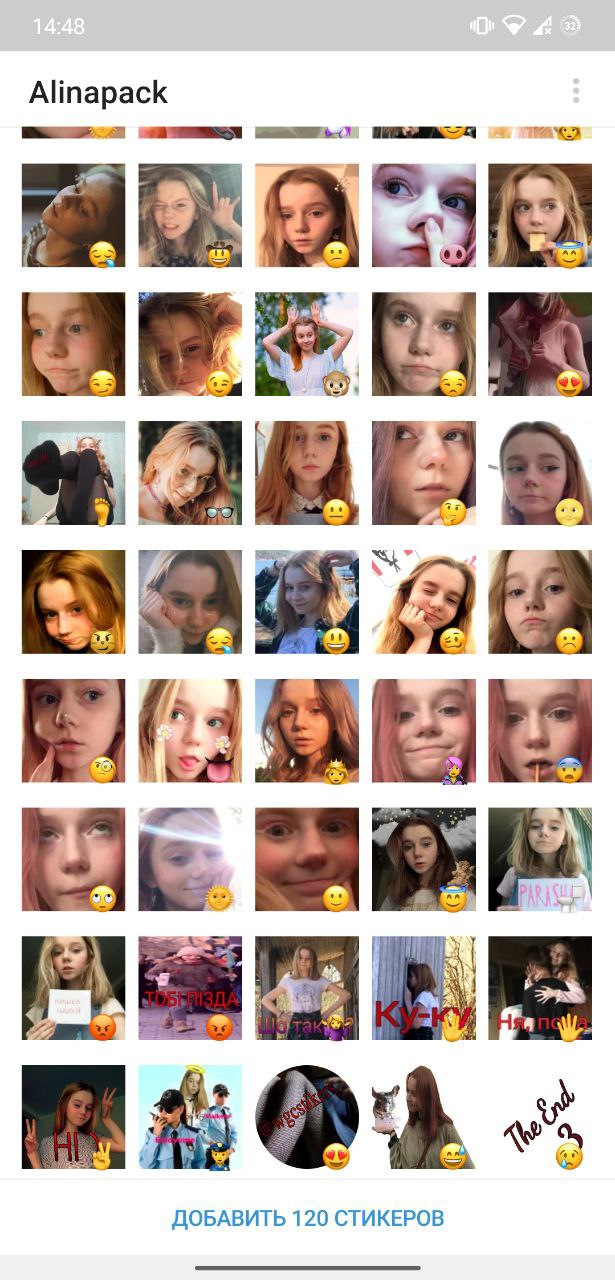This screenshot has width=615, height=1280.
Task: Preview the 'The End' sticker
Action: pyautogui.click(x=540, y=1117)
